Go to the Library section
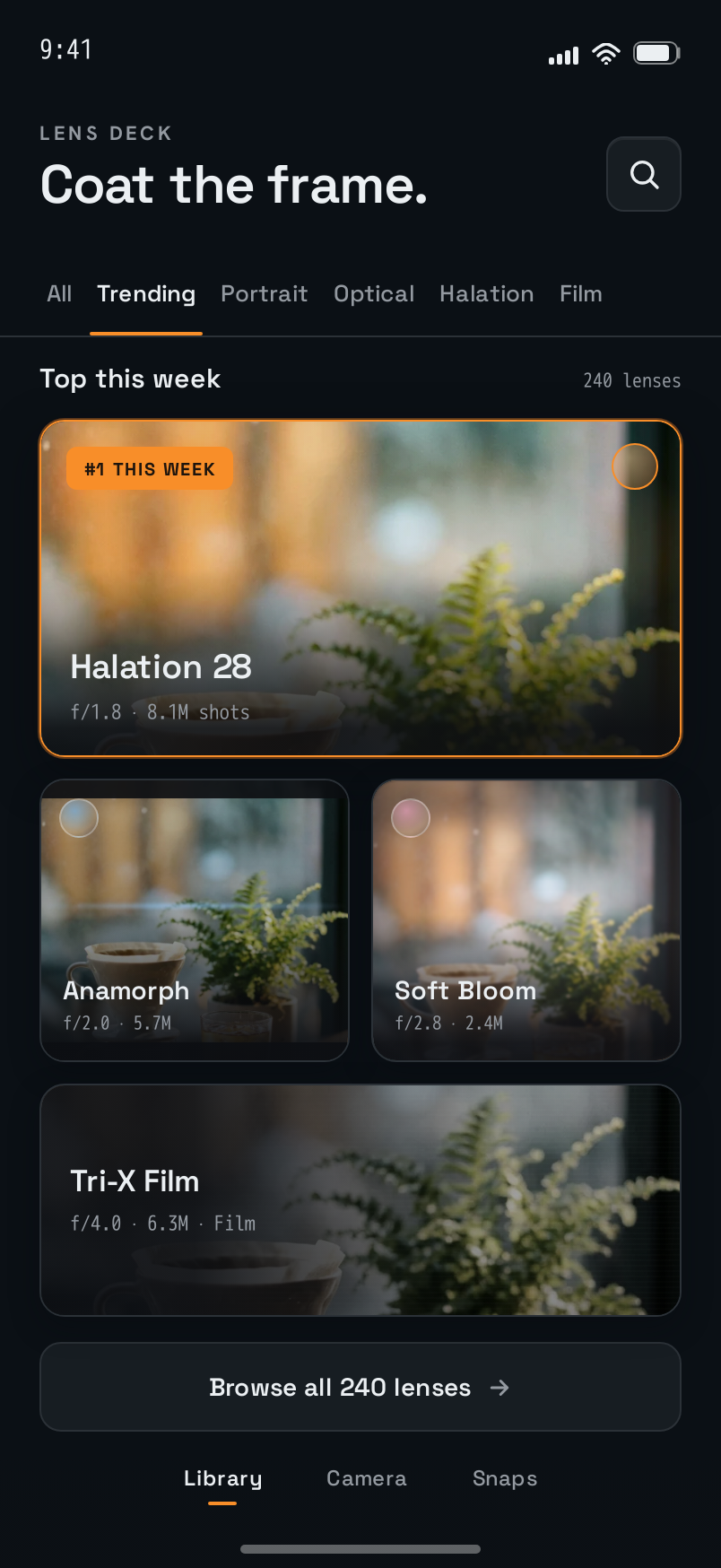721x1568 pixels. tap(222, 1479)
